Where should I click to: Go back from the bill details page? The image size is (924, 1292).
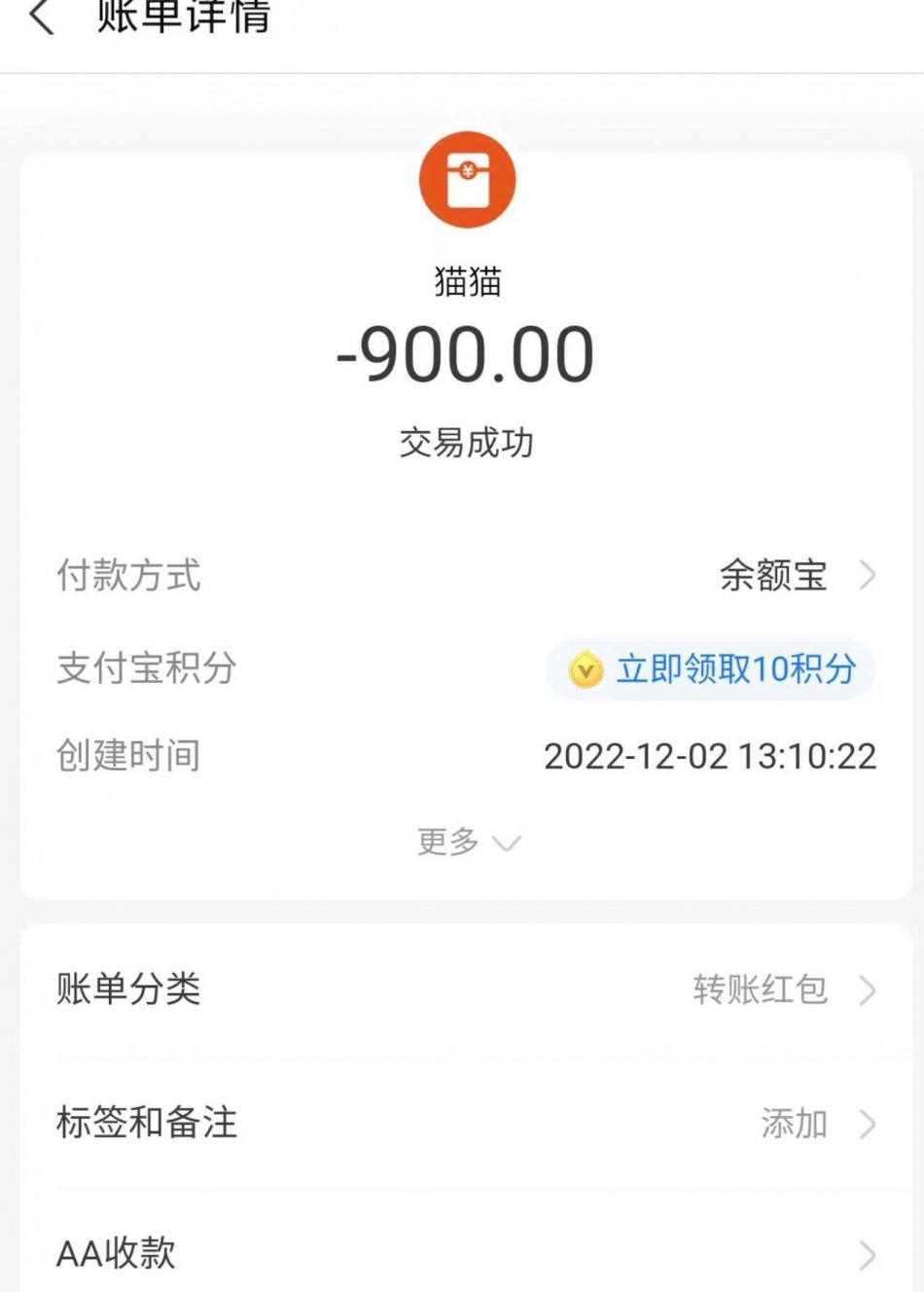(42, 18)
